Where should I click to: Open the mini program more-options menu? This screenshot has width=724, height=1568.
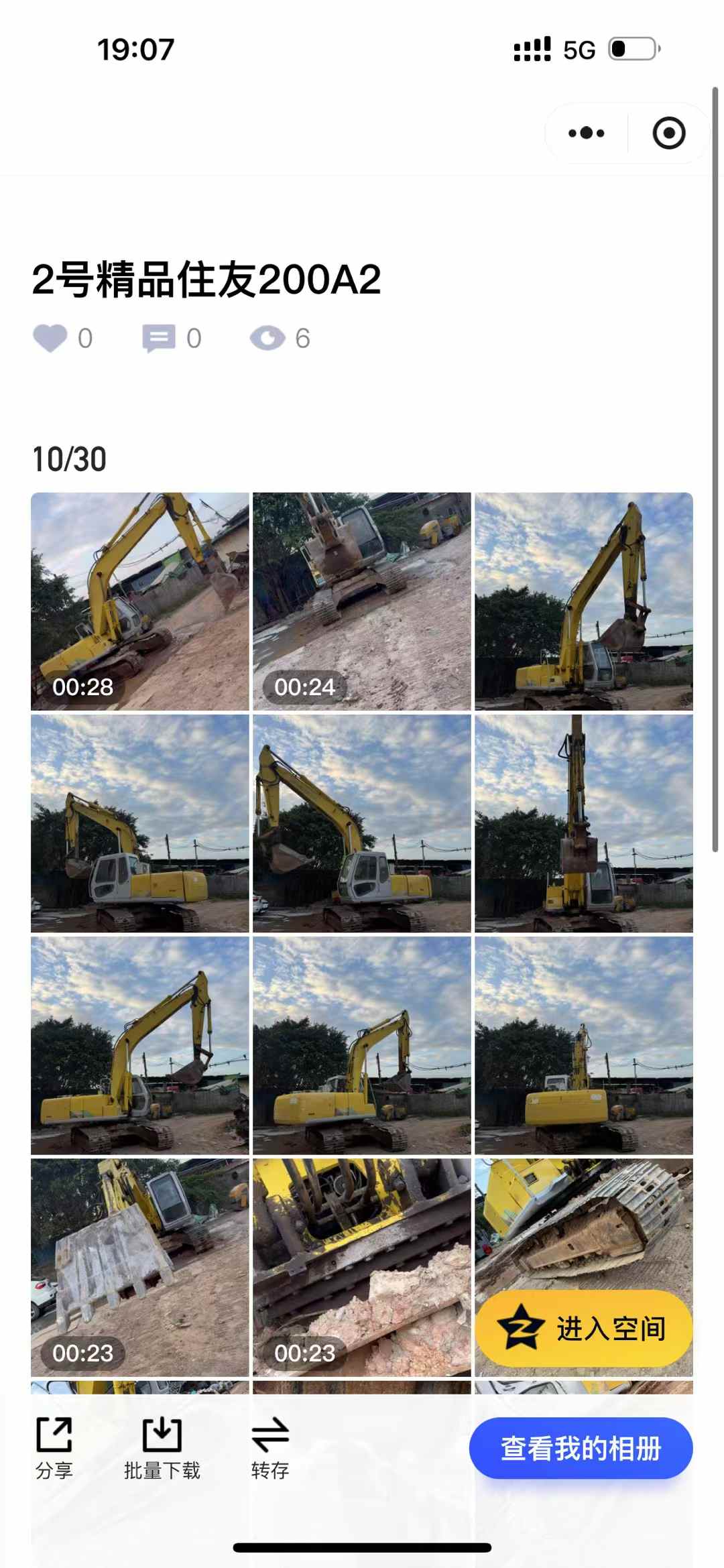(x=587, y=133)
